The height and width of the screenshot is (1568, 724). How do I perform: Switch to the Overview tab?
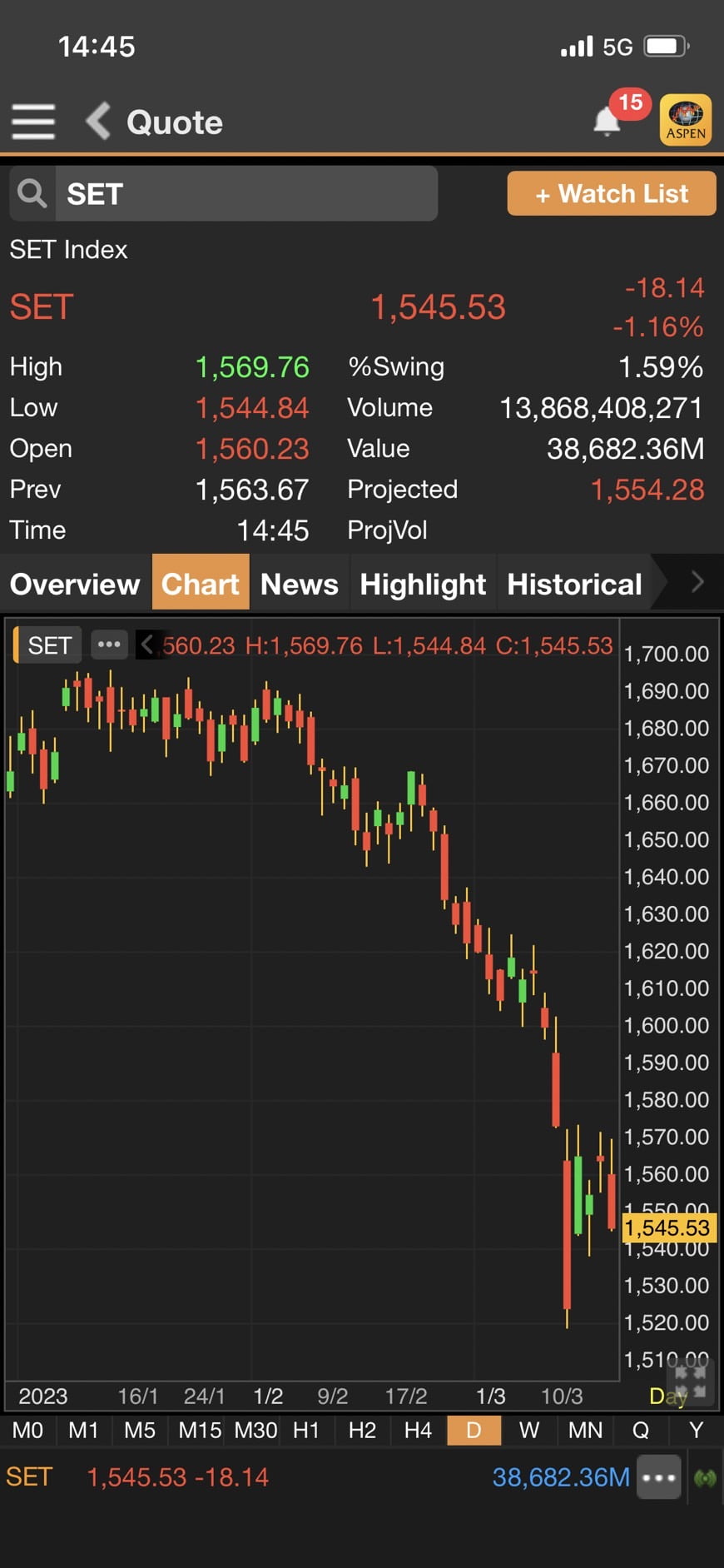[75, 584]
